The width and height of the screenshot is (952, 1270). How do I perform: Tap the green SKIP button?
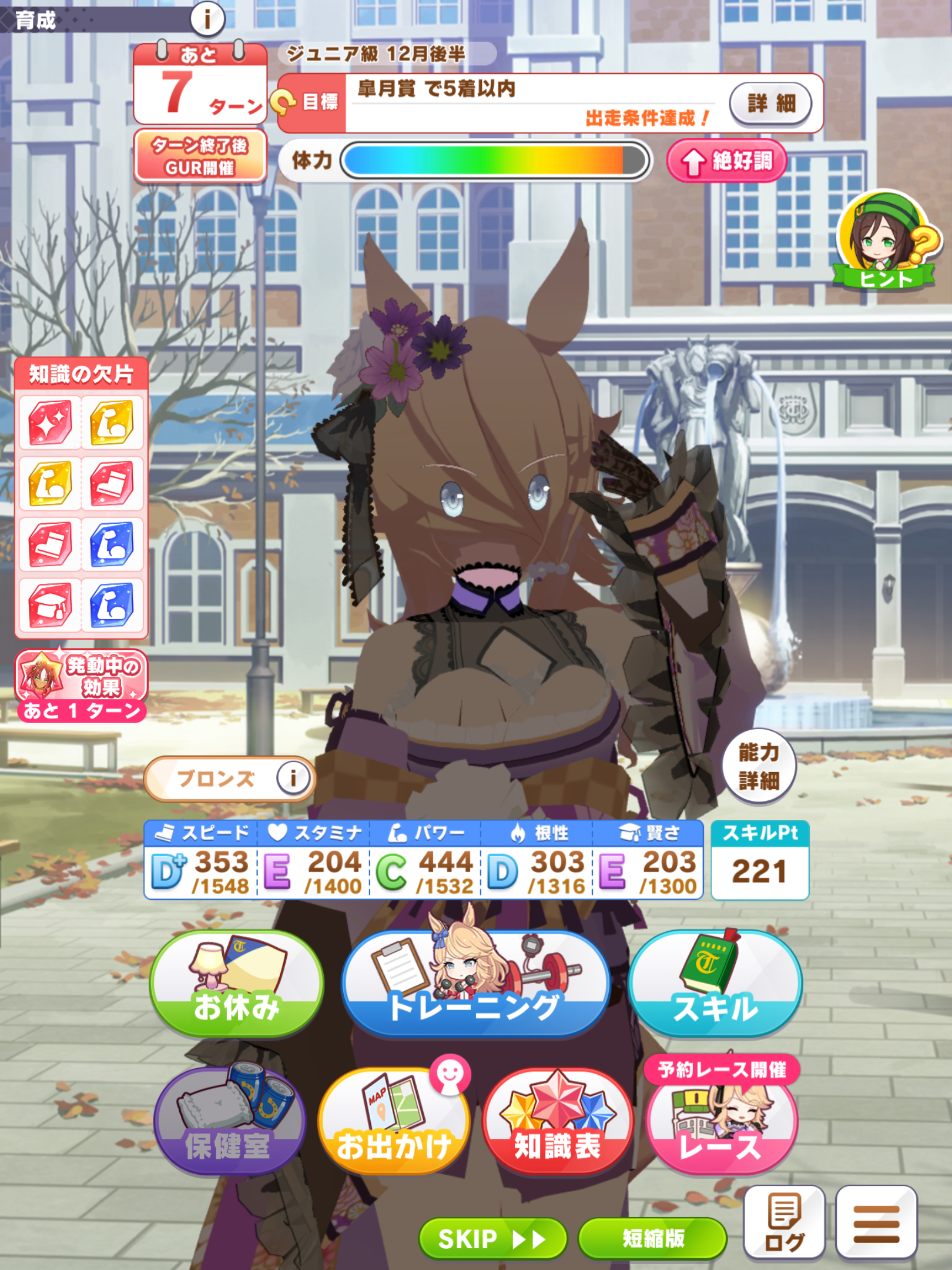(x=492, y=1239)
